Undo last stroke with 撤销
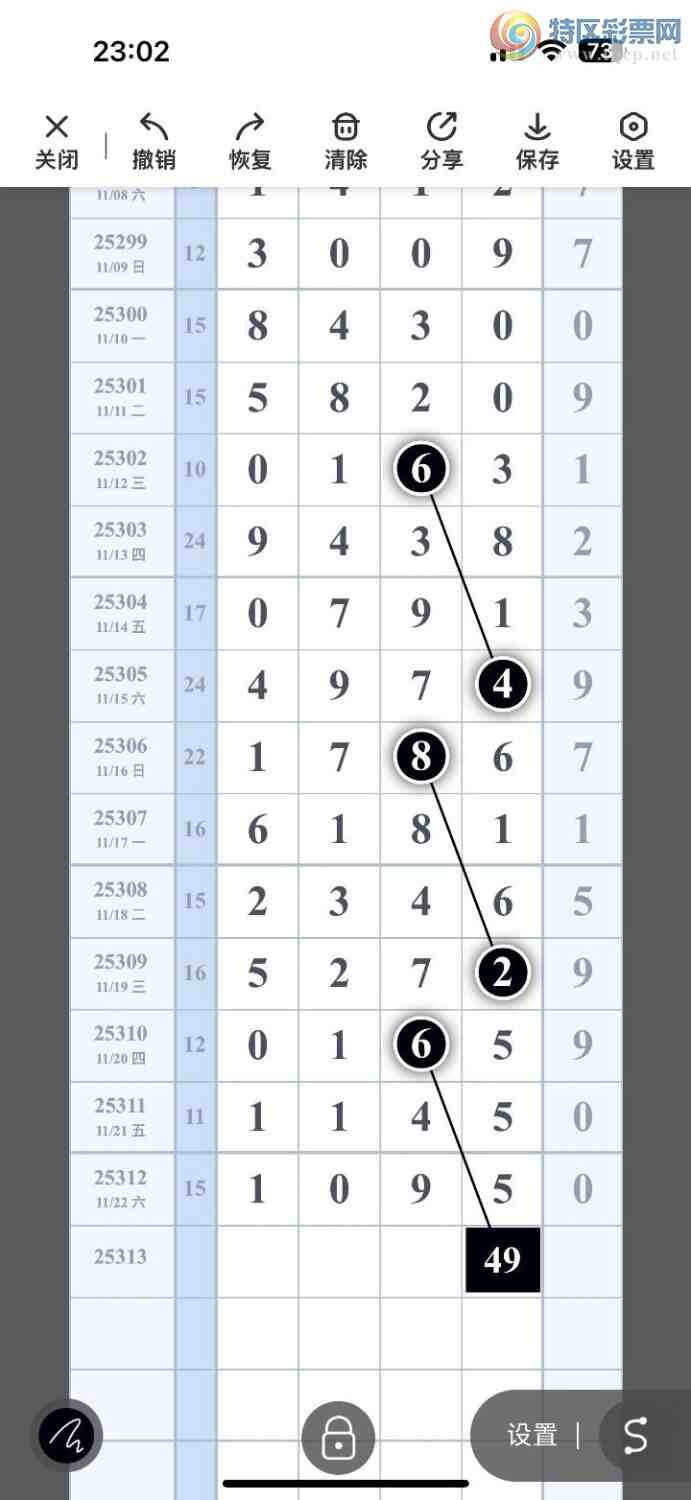The image size is (691, 1500). 153,141
